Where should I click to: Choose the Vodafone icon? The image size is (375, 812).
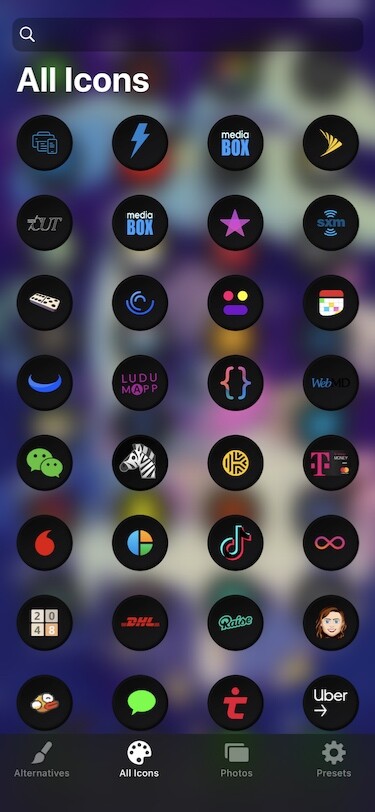pyautogui.click(x=45, y=543)
